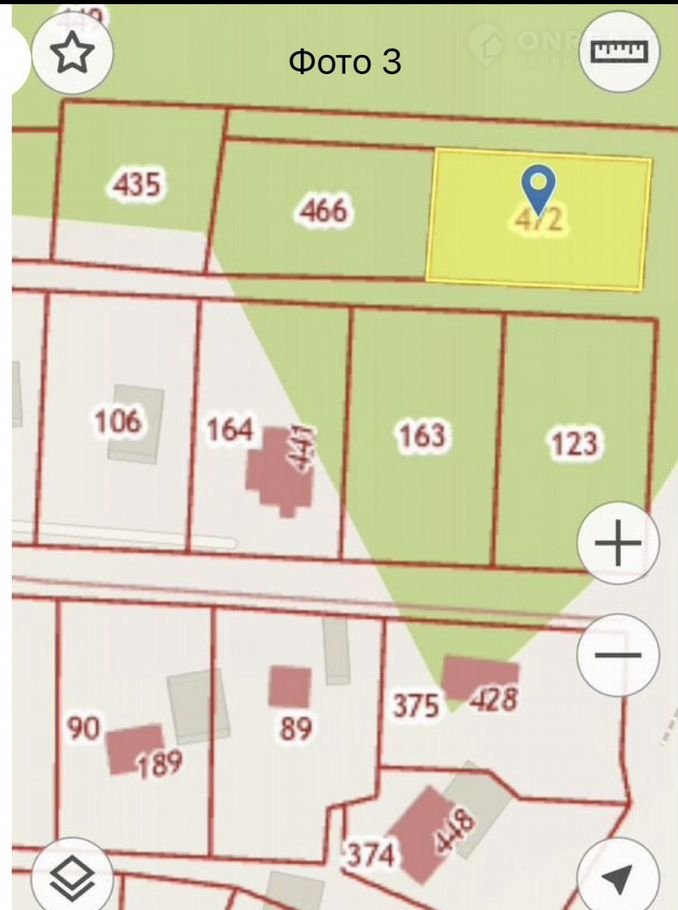
Task: Tap the star favorites button
Action: pyautogui.click(x=72, y=55)
